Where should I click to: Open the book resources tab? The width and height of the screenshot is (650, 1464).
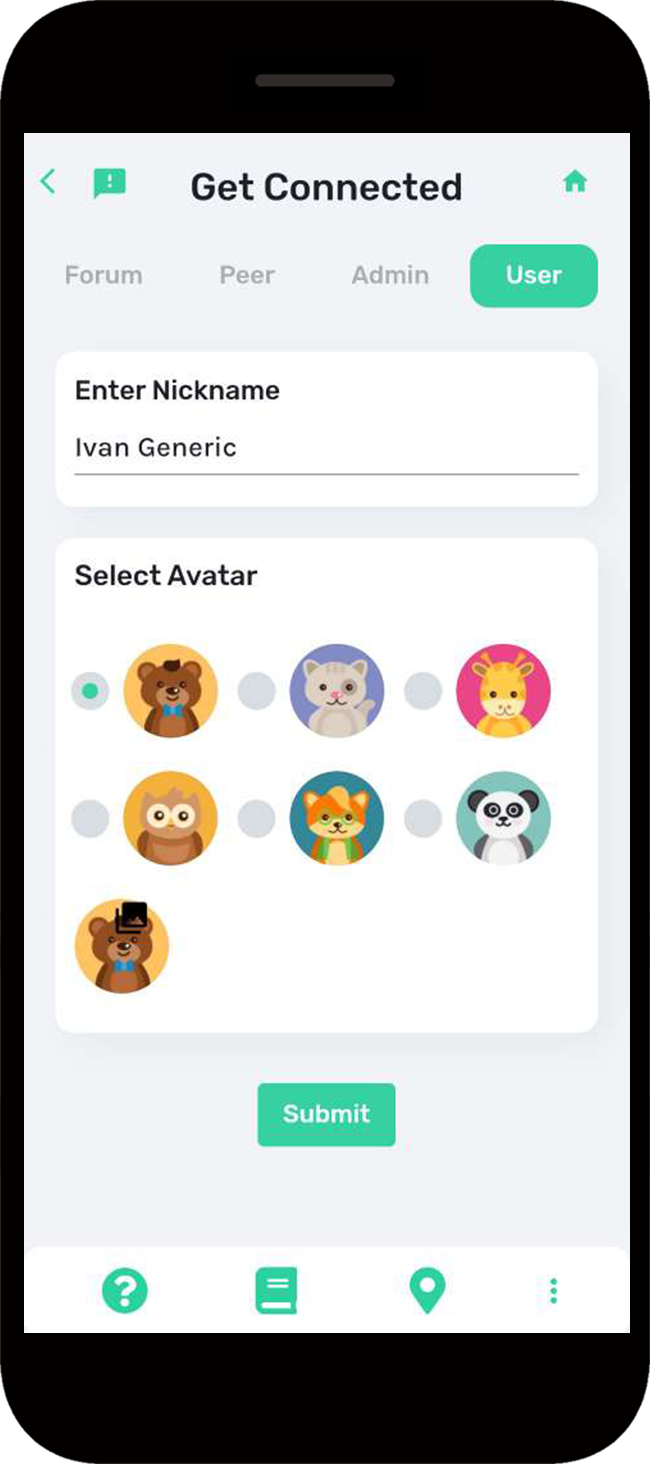point(276,1291)
